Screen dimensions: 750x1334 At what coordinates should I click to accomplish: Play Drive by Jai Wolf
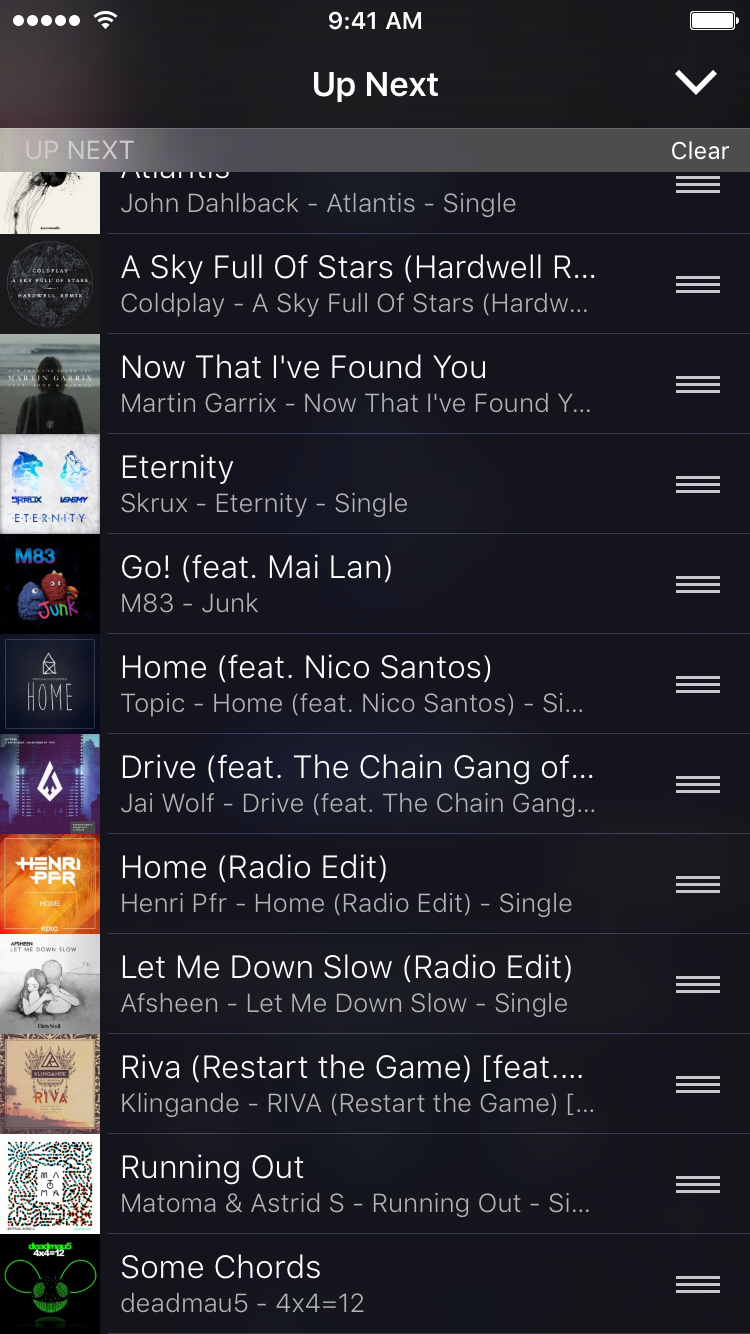coord(358,784)
